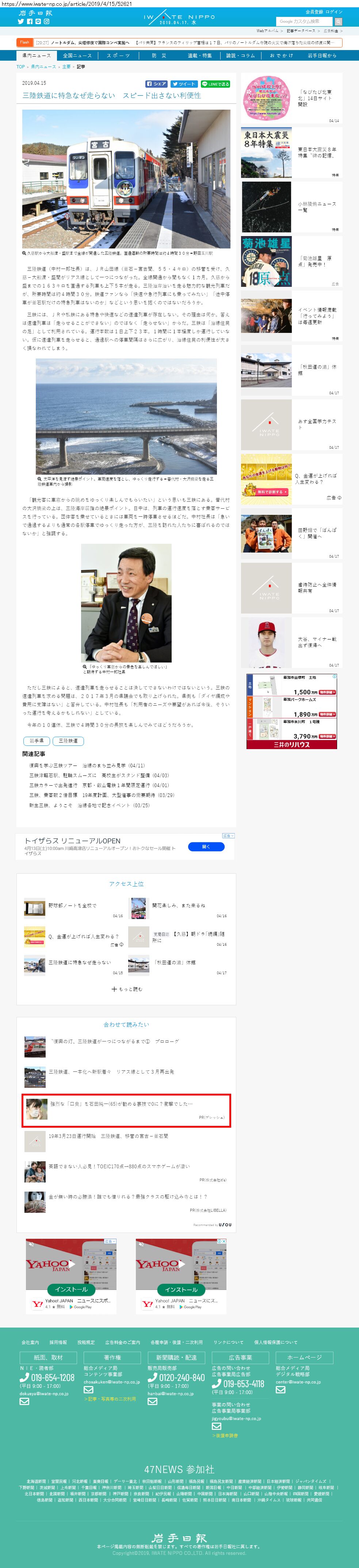The height and width of the screenshot is (1568, 359).
Task: Open the 防災 tab
Action: point(159,56)
